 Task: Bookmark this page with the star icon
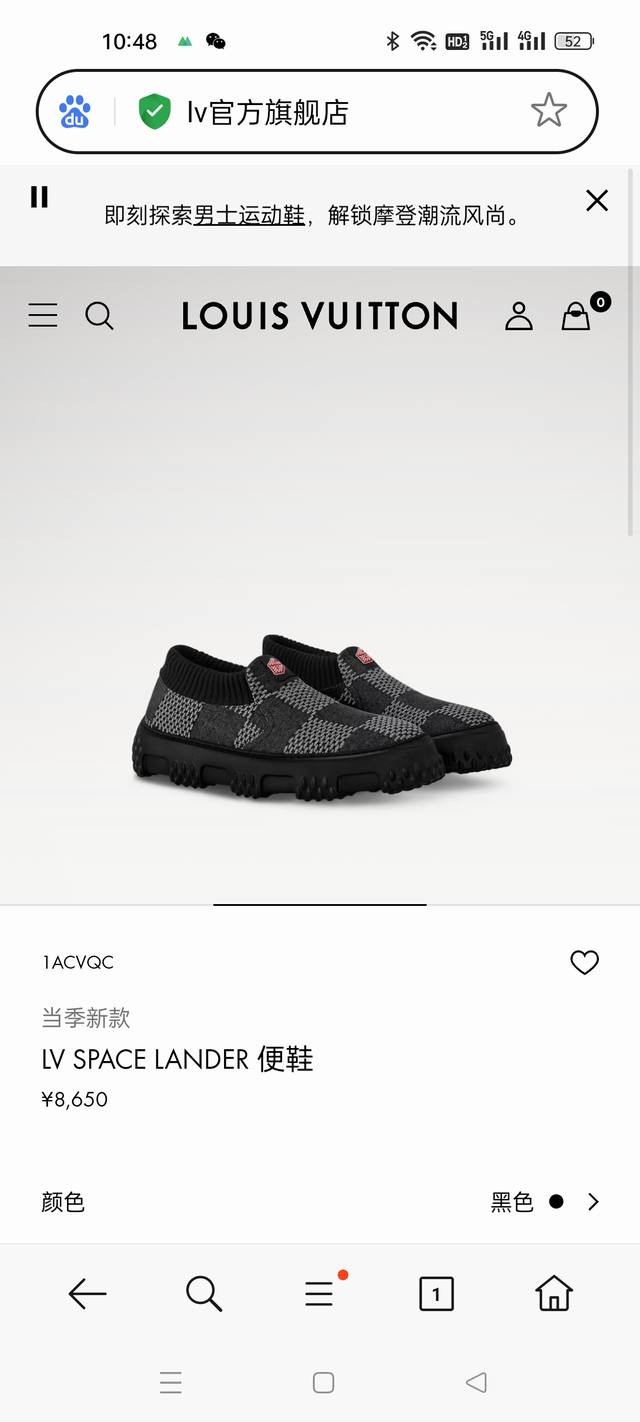pyautogui.click(x=548, y=111)
